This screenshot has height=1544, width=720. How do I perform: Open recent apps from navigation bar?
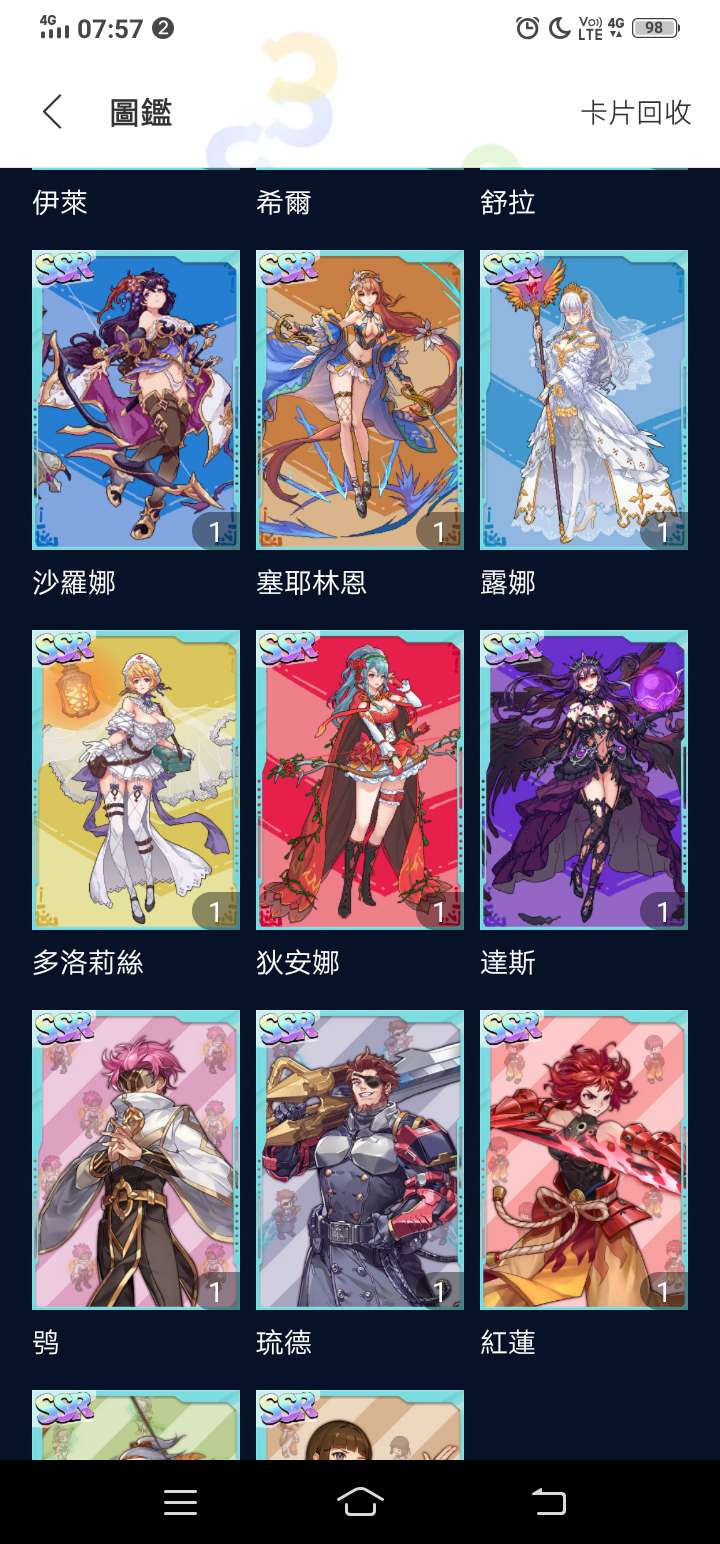click(180, 1501)
